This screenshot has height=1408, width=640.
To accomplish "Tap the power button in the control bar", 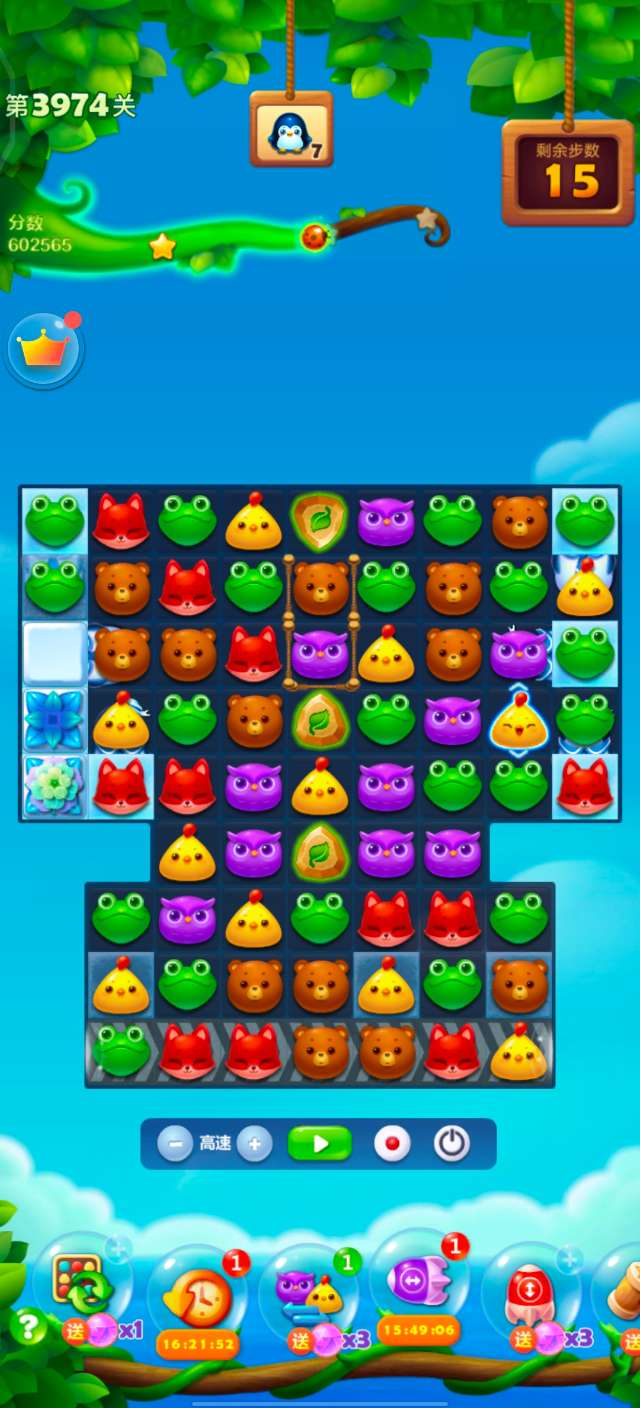I will point(451,1143).
